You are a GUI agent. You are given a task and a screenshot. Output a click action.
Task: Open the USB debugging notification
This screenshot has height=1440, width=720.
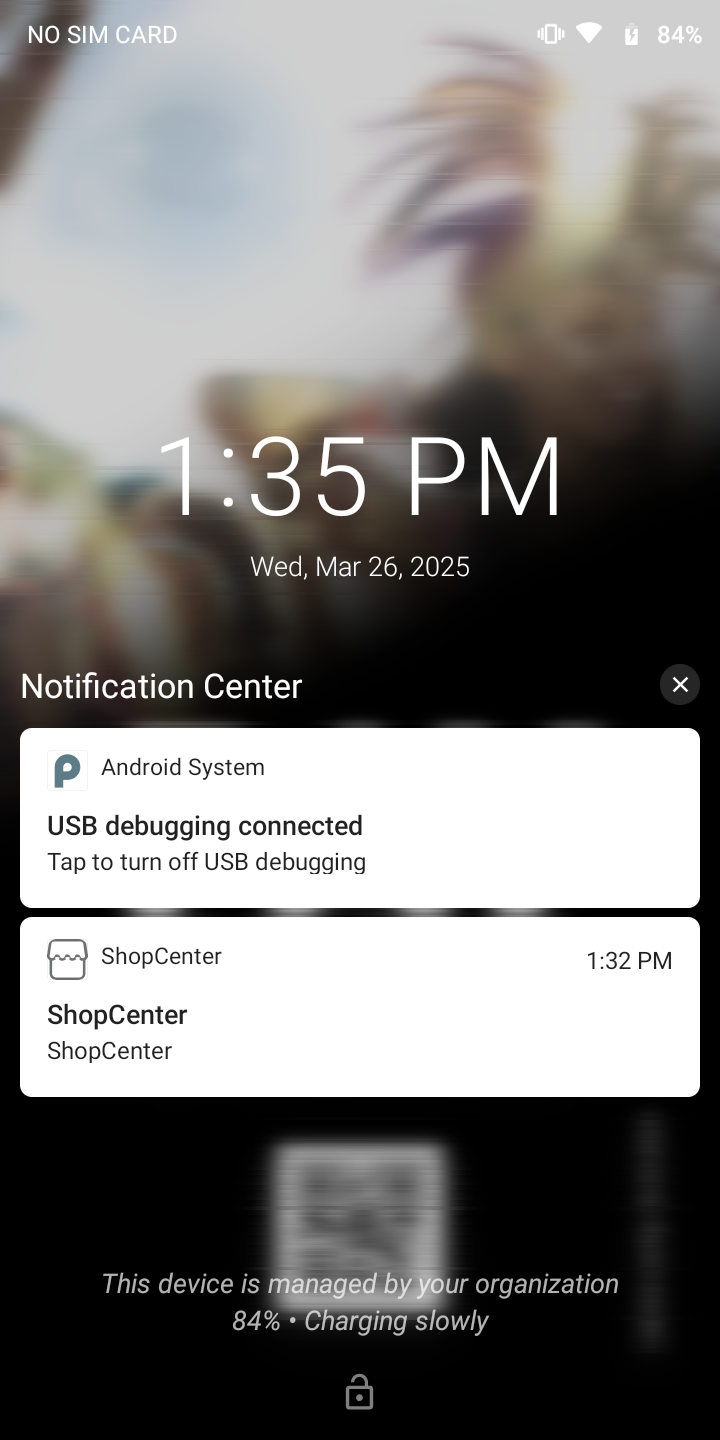pos(360,818)
